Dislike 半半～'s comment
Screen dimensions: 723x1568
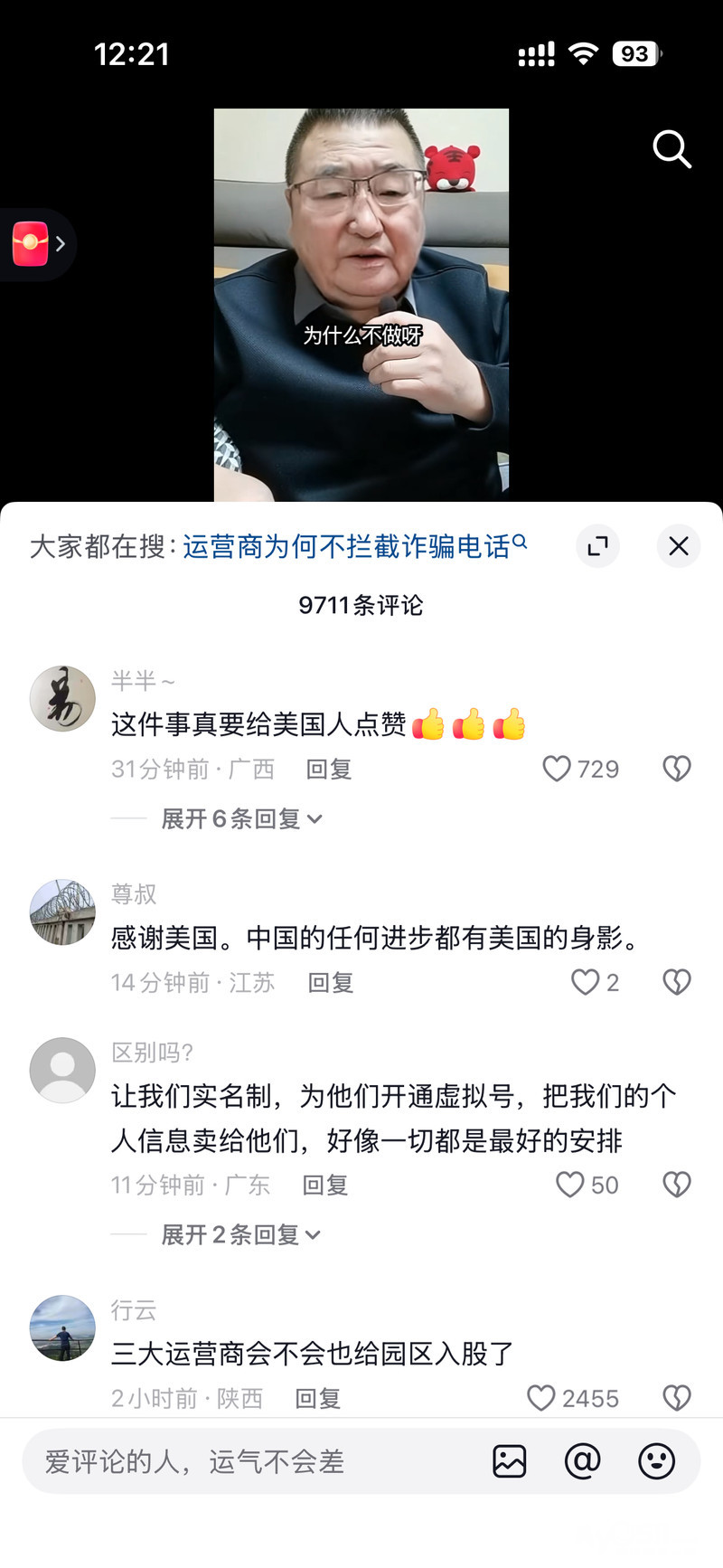(x=676, y=769)
